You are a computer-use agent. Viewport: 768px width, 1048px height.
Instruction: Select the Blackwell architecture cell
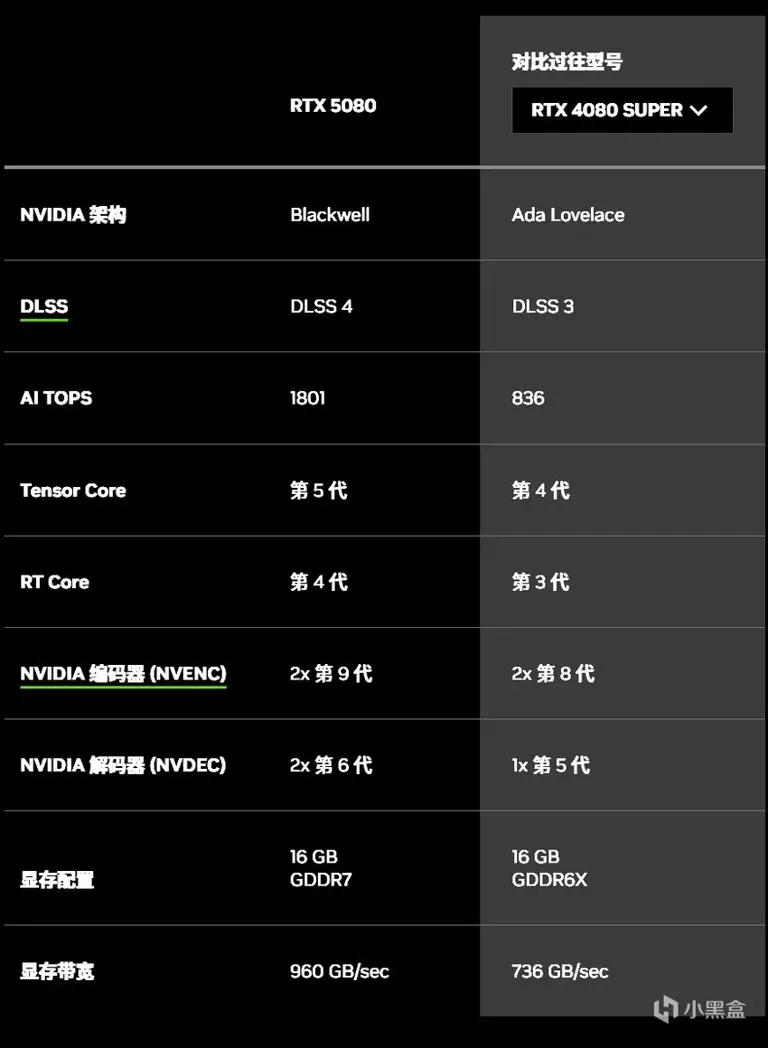(330, 214)
